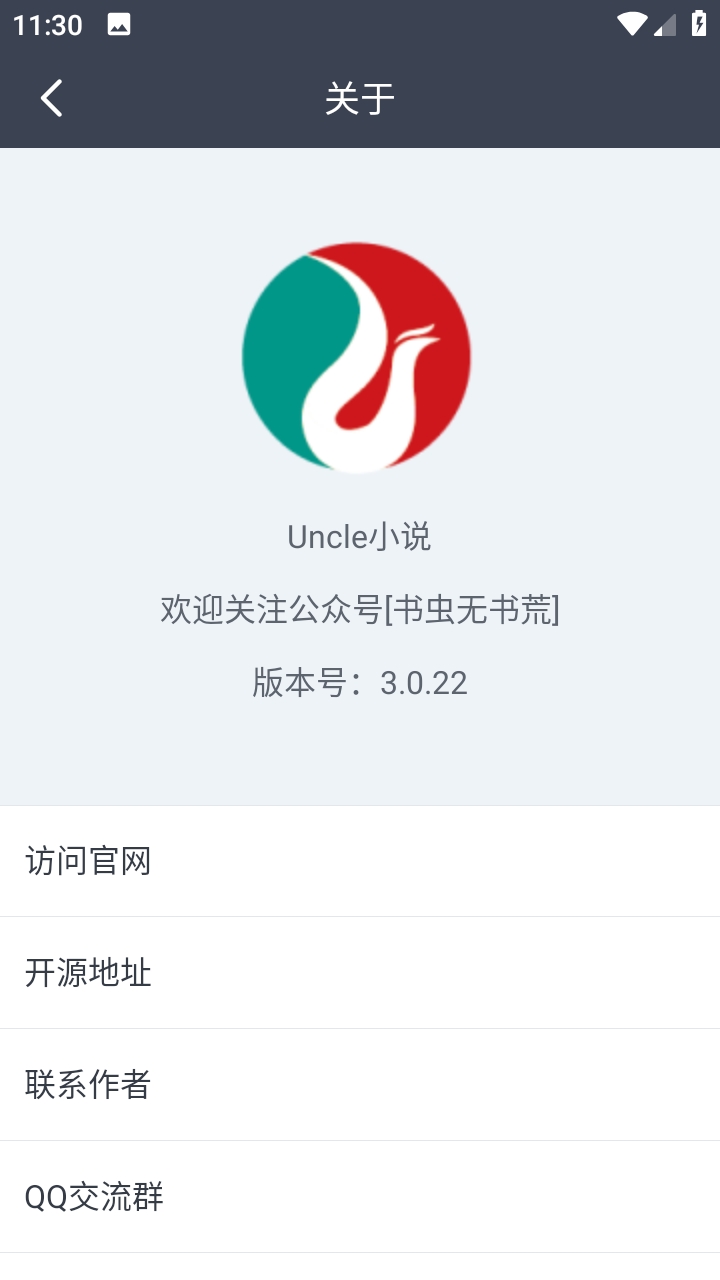Tap the cellular signal icon in status bar
Screen dimensions: 720x1280
[664, 24]
